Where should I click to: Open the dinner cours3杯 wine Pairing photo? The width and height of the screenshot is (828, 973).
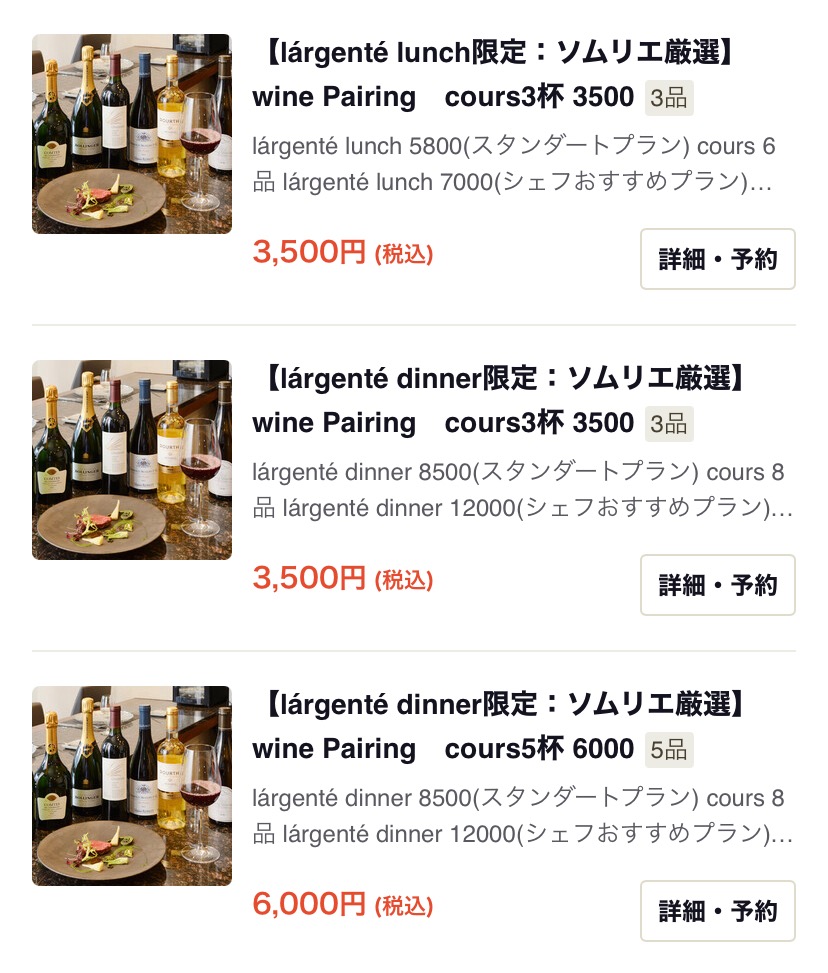coord(132,460)
